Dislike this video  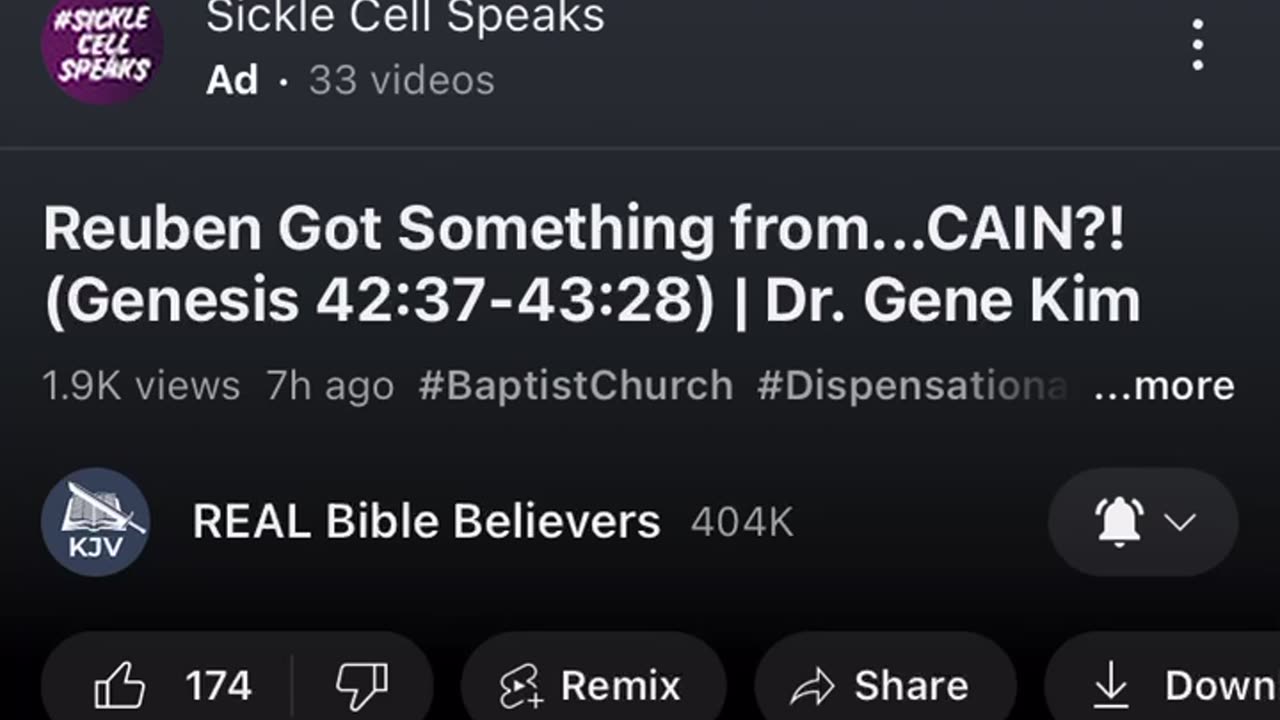362,686
